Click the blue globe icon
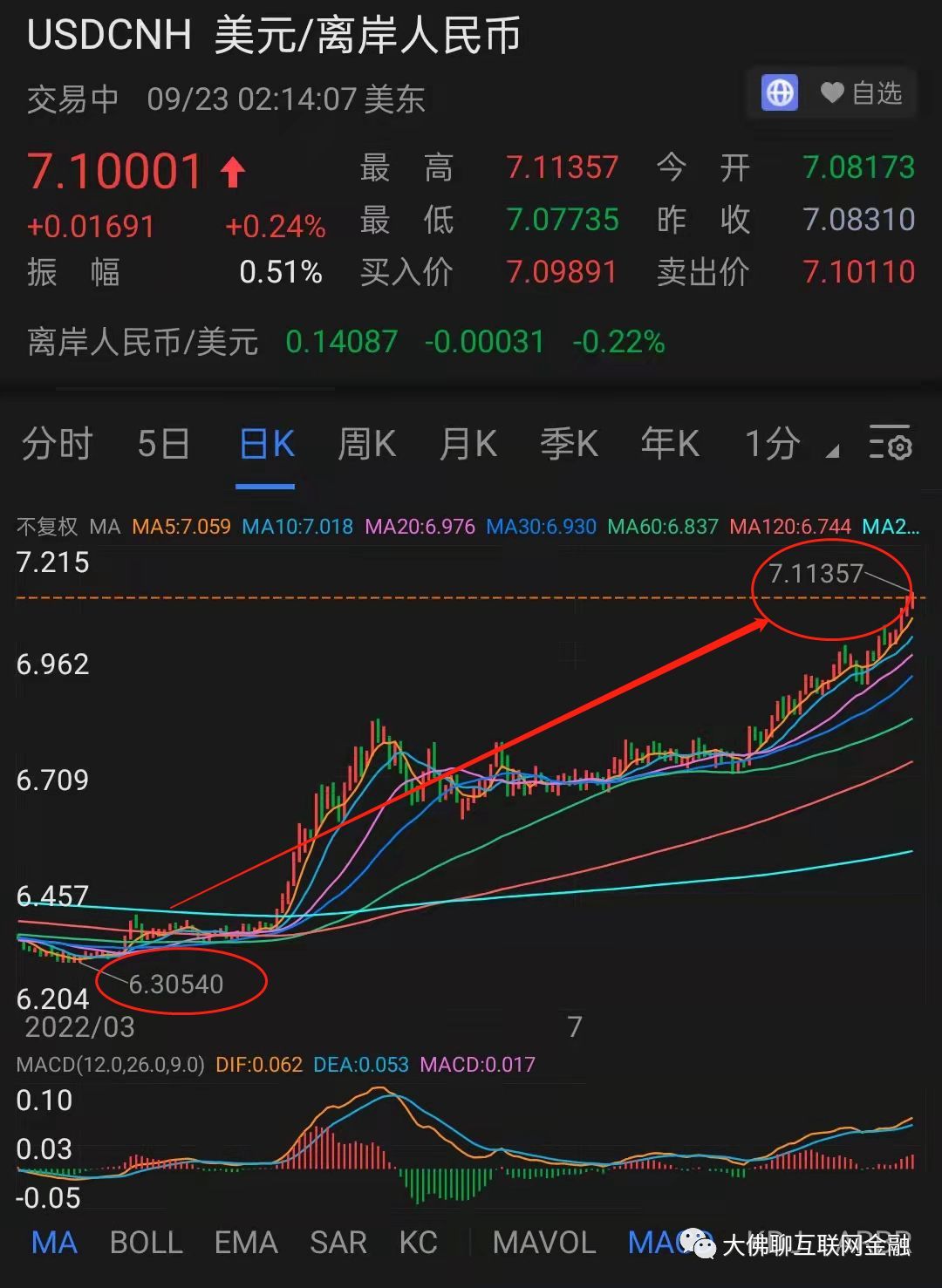Viewport: 942px width, 1288px height. pos(779,92)
